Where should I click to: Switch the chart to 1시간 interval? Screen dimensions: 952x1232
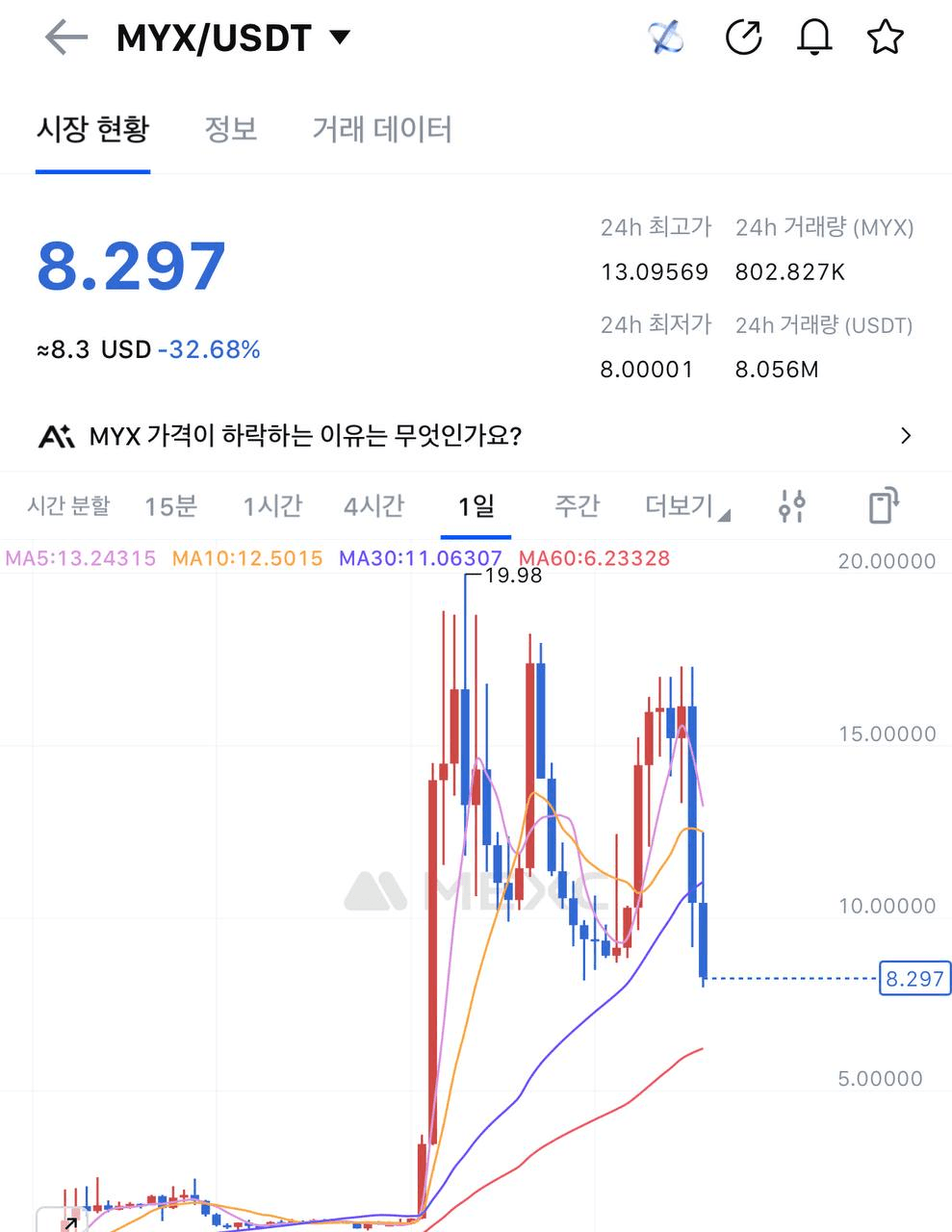click(272, 505)
